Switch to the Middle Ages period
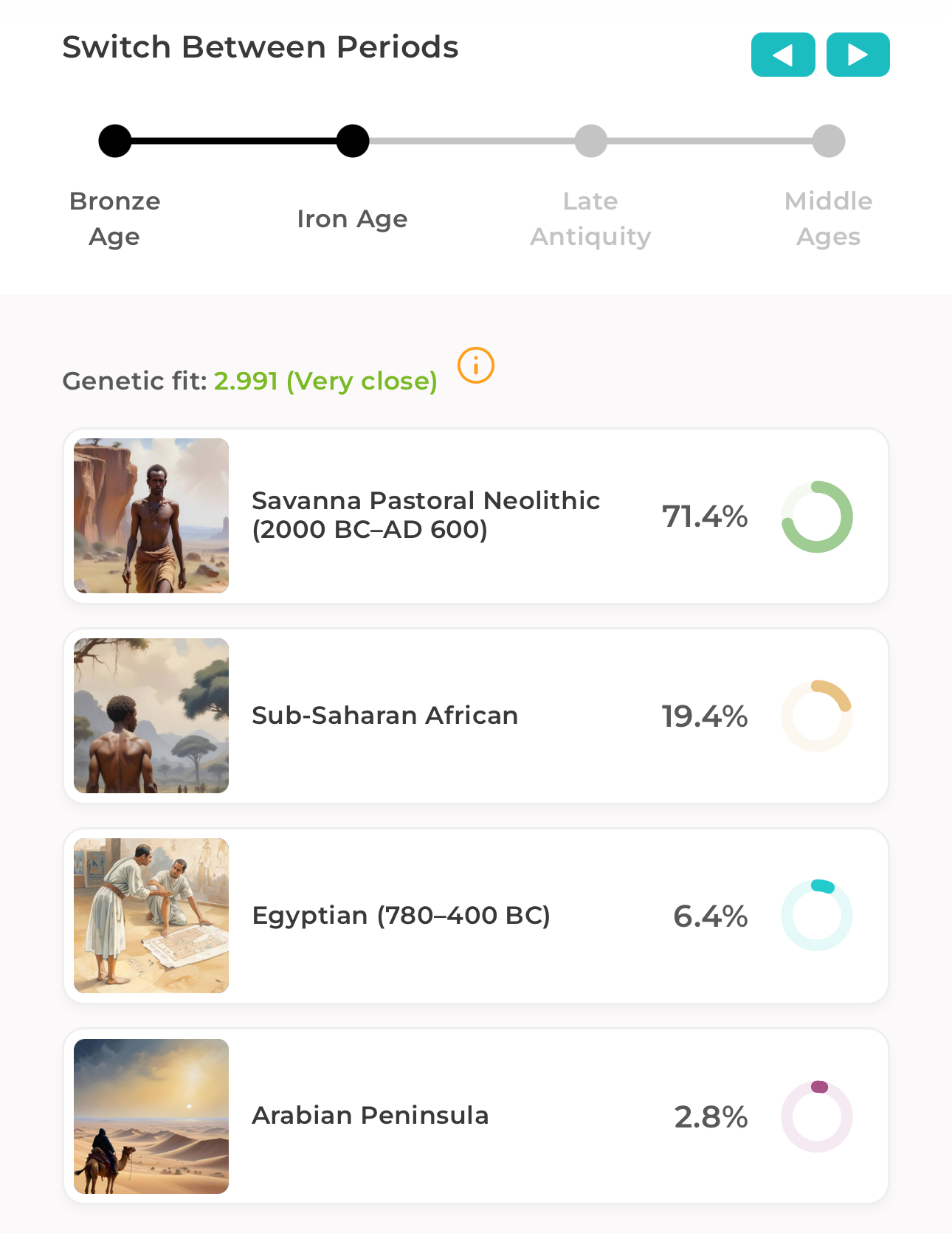 pyautogui.click(x=828, y=141)
